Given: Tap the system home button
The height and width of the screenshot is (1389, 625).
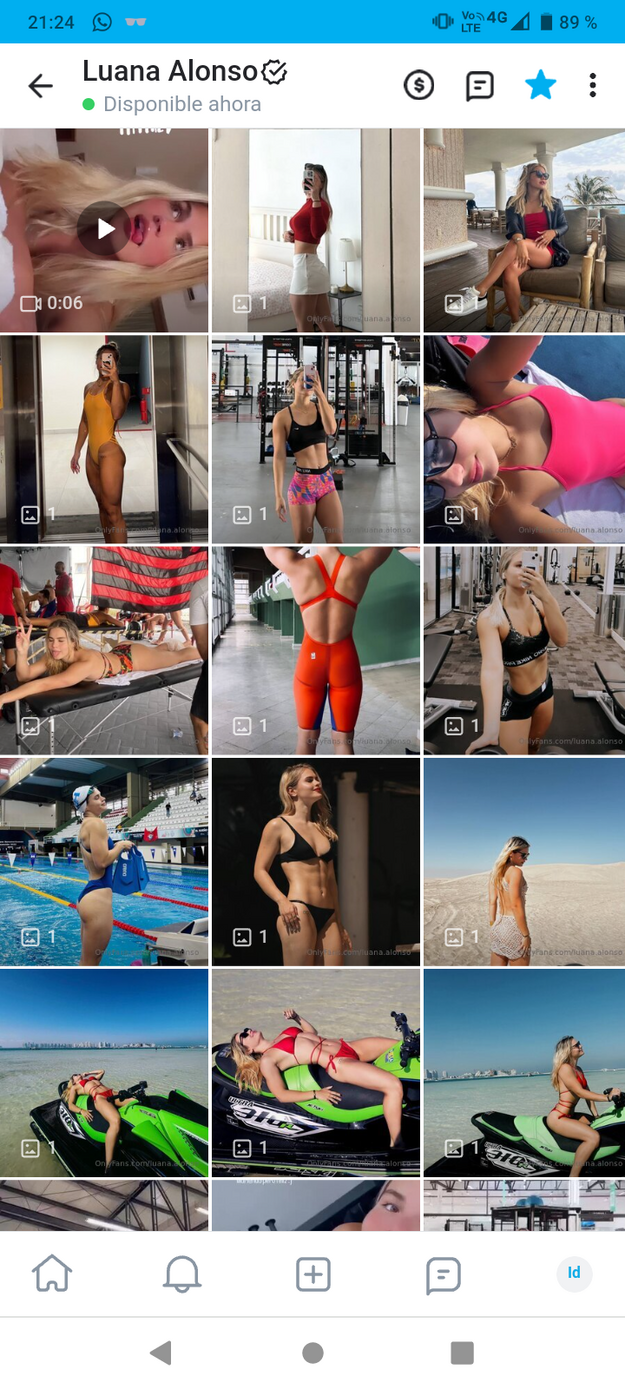Looking at the screenshot, I should [x=313, y=1353].
